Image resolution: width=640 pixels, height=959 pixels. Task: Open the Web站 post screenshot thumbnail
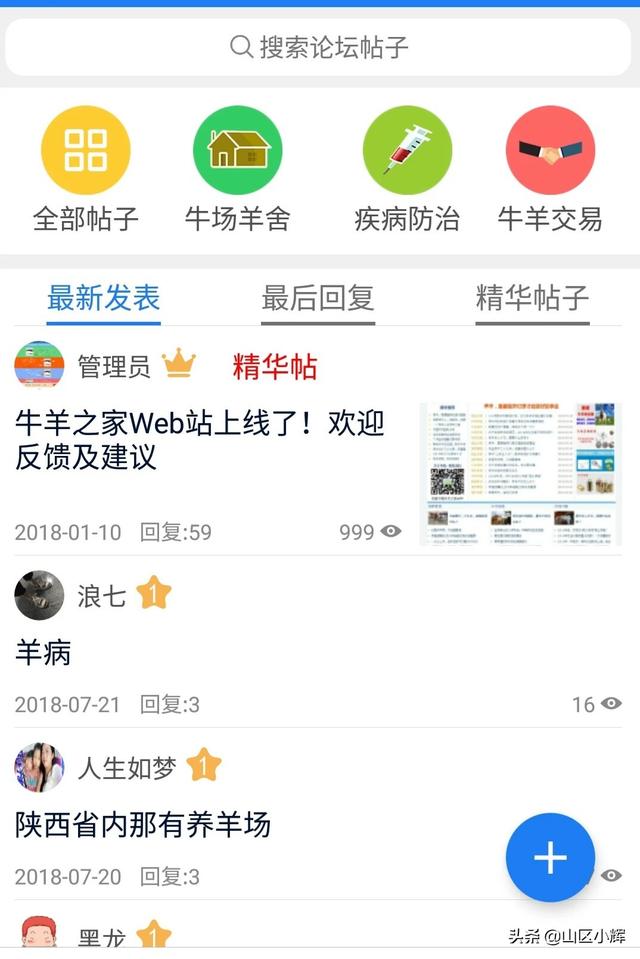[x=520, y=474]
